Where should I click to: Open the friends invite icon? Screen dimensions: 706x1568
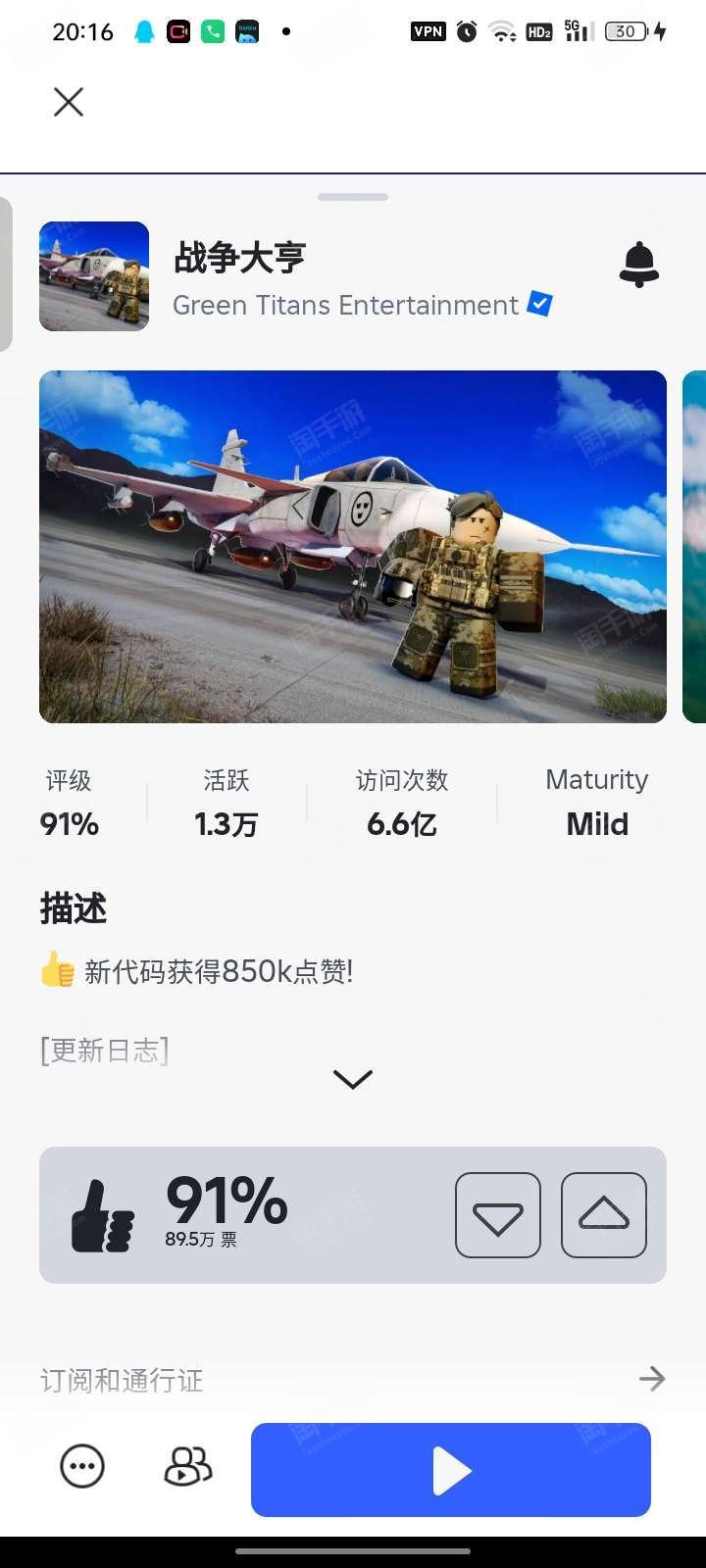[187, 1467]
